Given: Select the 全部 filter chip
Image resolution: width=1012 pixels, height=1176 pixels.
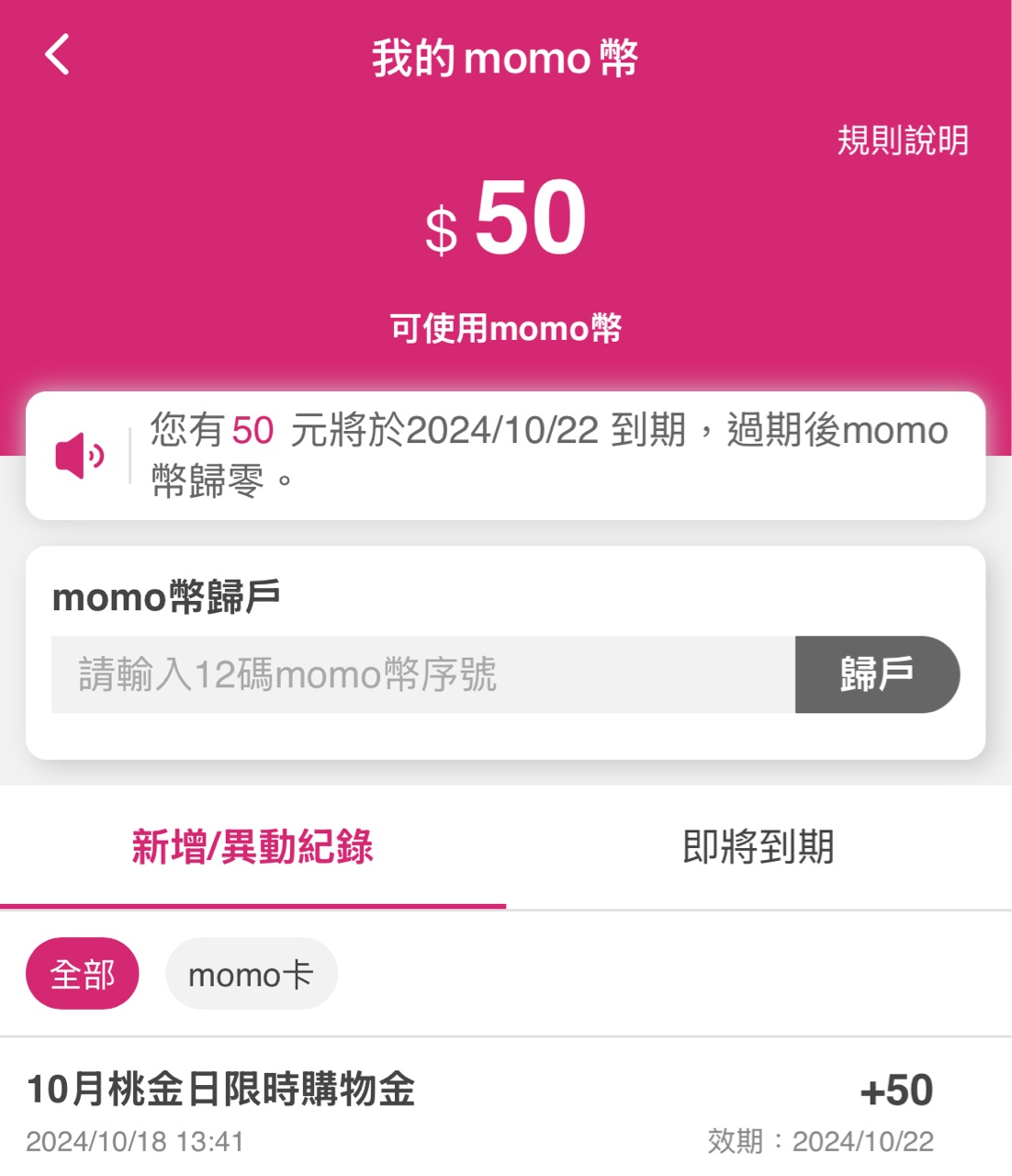Looking at the screenshot, I should click(x=83, y=974).
